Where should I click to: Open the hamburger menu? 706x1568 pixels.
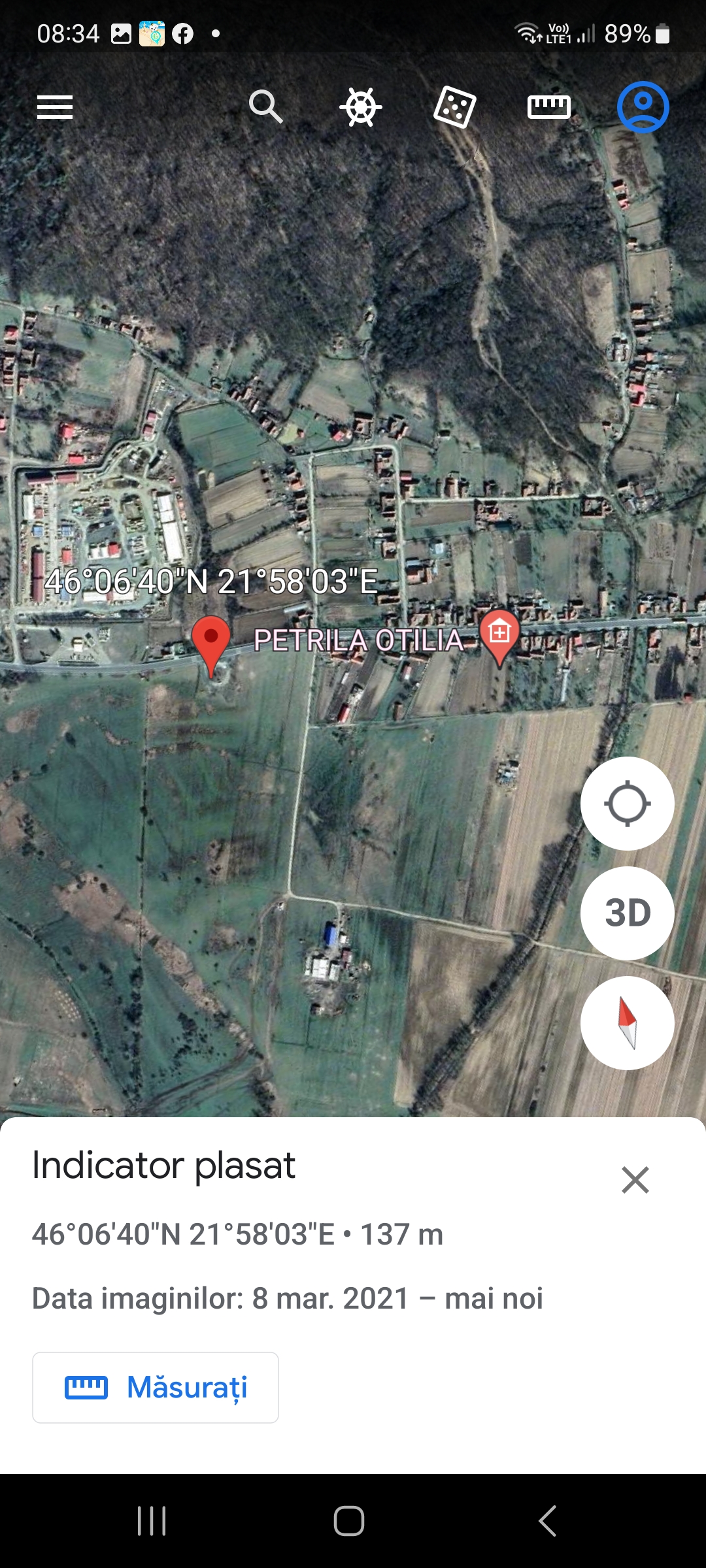55,107
